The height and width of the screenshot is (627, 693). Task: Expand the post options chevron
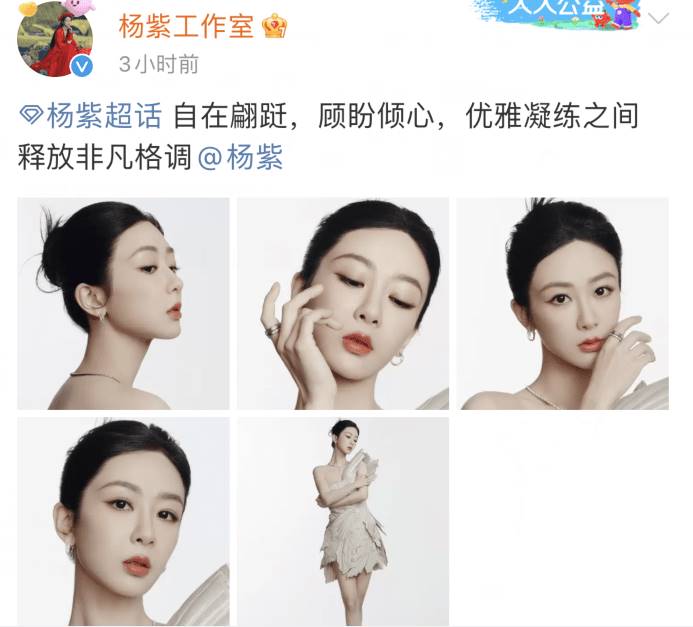coord(658,18)
